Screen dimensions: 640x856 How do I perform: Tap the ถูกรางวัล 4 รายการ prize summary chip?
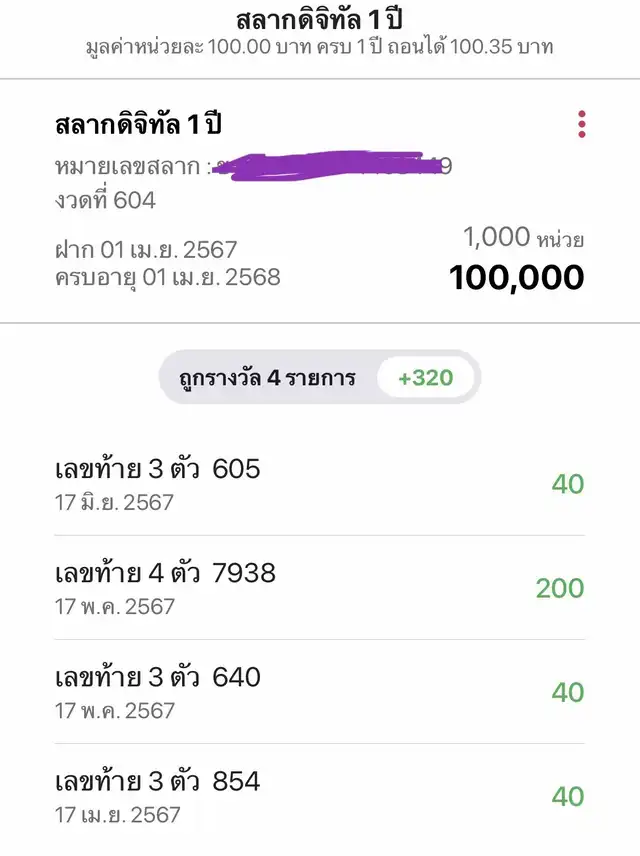(319, 378)
